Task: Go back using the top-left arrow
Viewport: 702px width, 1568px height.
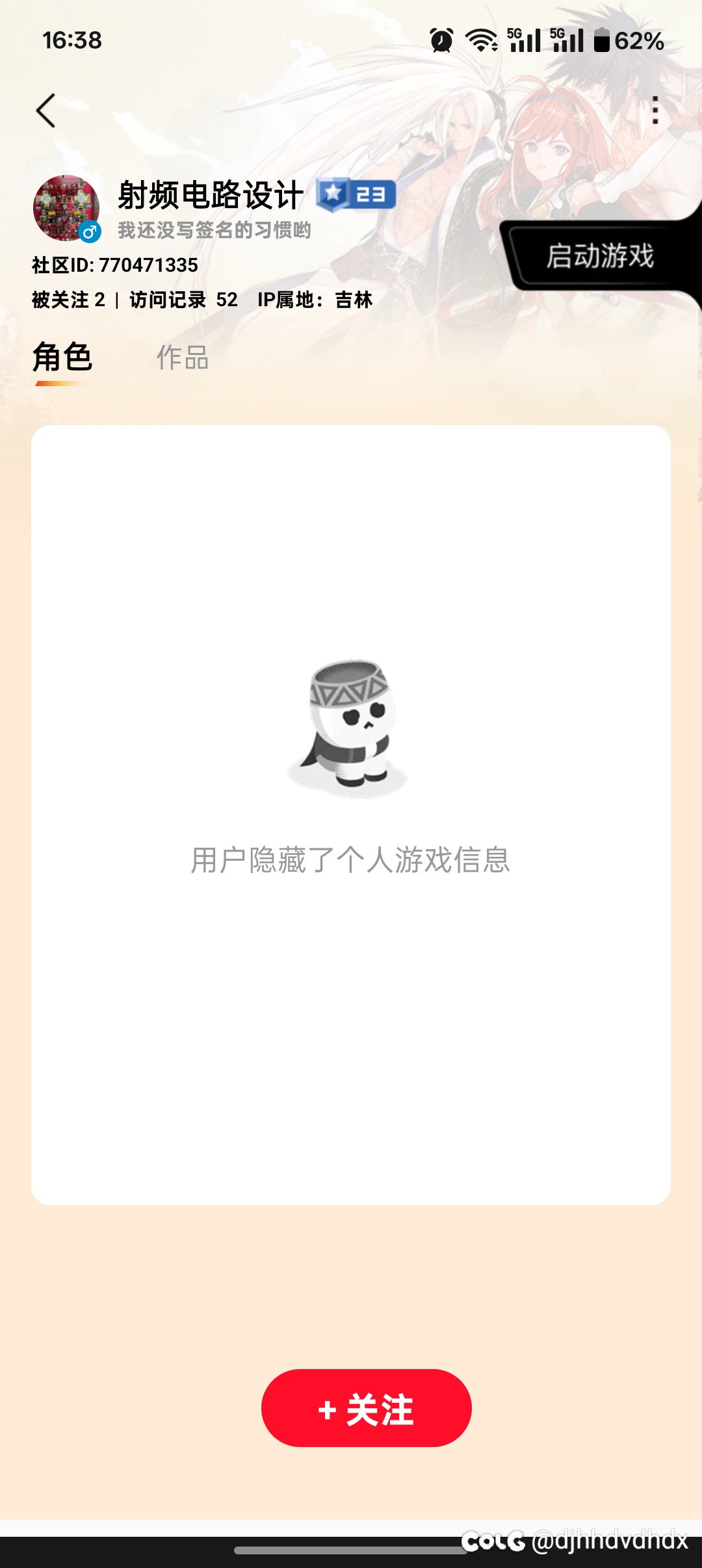Action: (45, 111)
